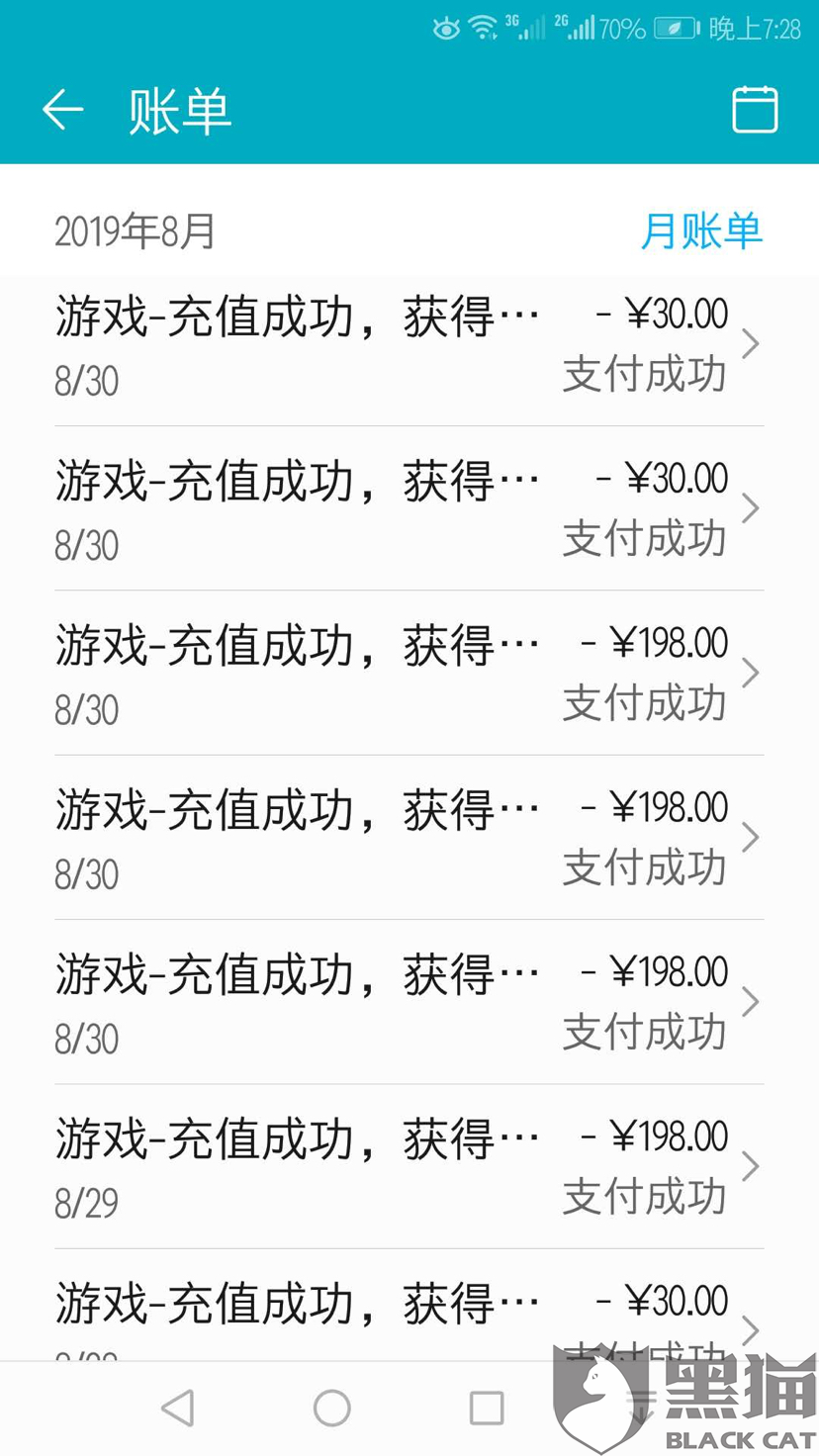This screenshot has width=819, height=1456.
Task: Tap the system home button
Action: point(331,1408)
